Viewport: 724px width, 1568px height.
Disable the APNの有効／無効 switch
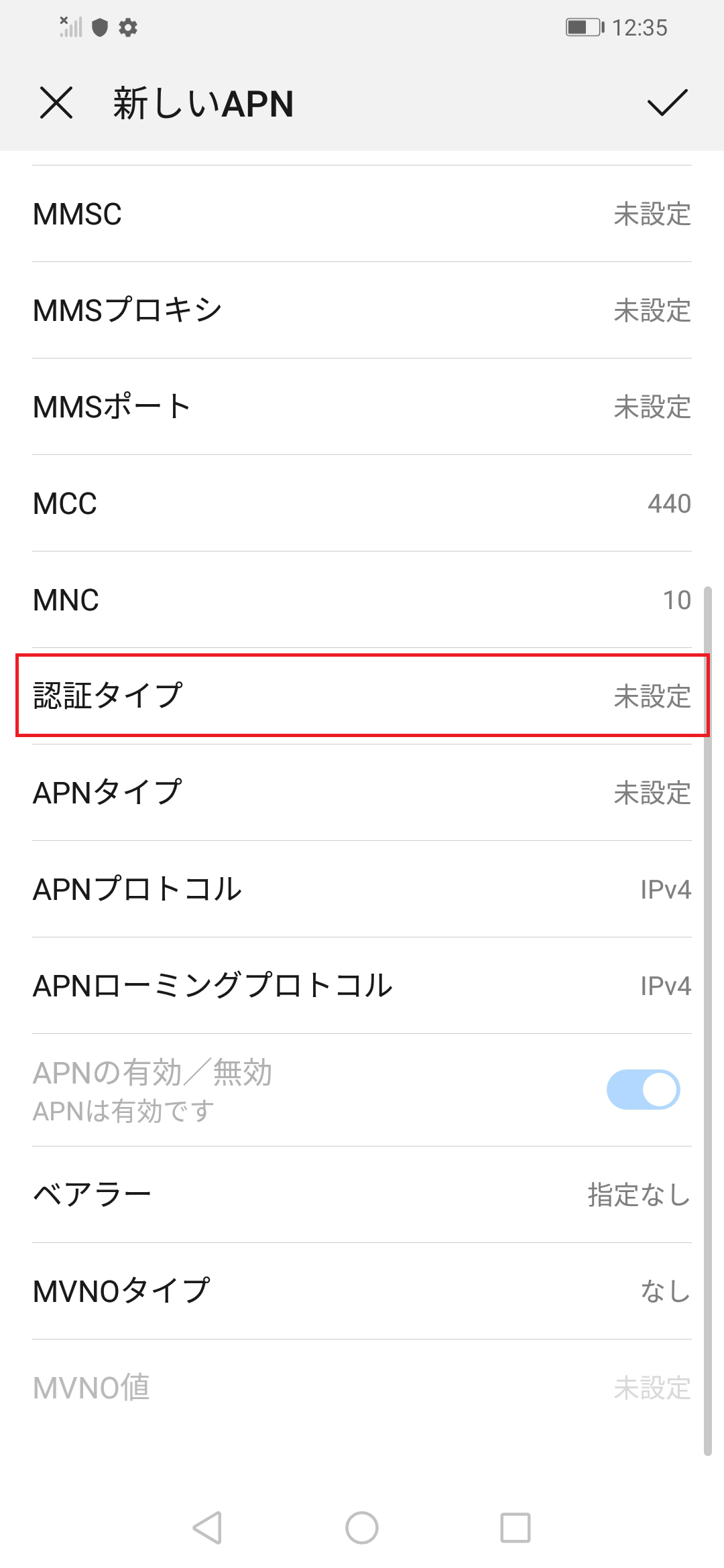(644, 1089)
